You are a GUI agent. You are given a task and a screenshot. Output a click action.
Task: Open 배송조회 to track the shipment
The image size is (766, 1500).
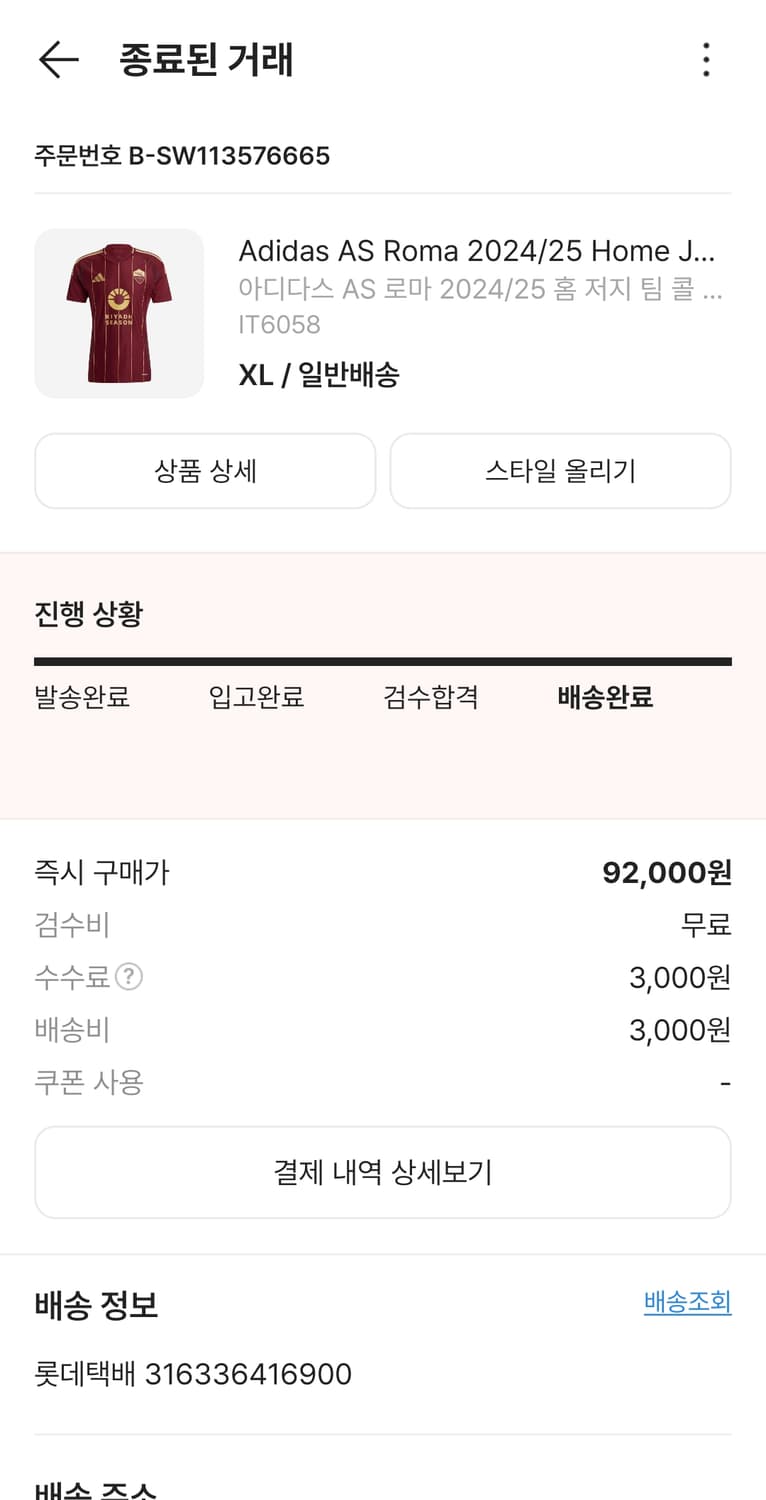[x=686, y=1303]
